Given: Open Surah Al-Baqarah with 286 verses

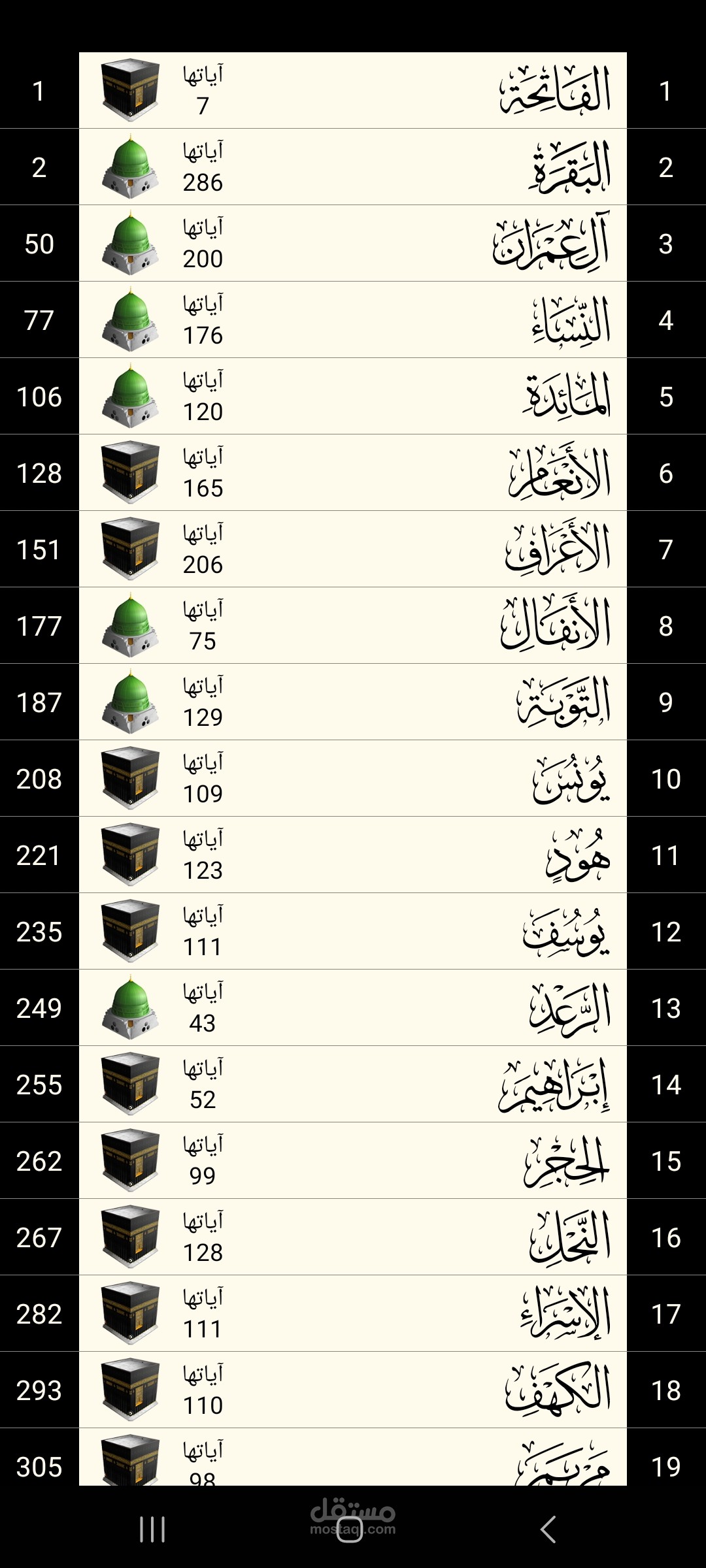Looking at the screenshot, I should point(353,167).
